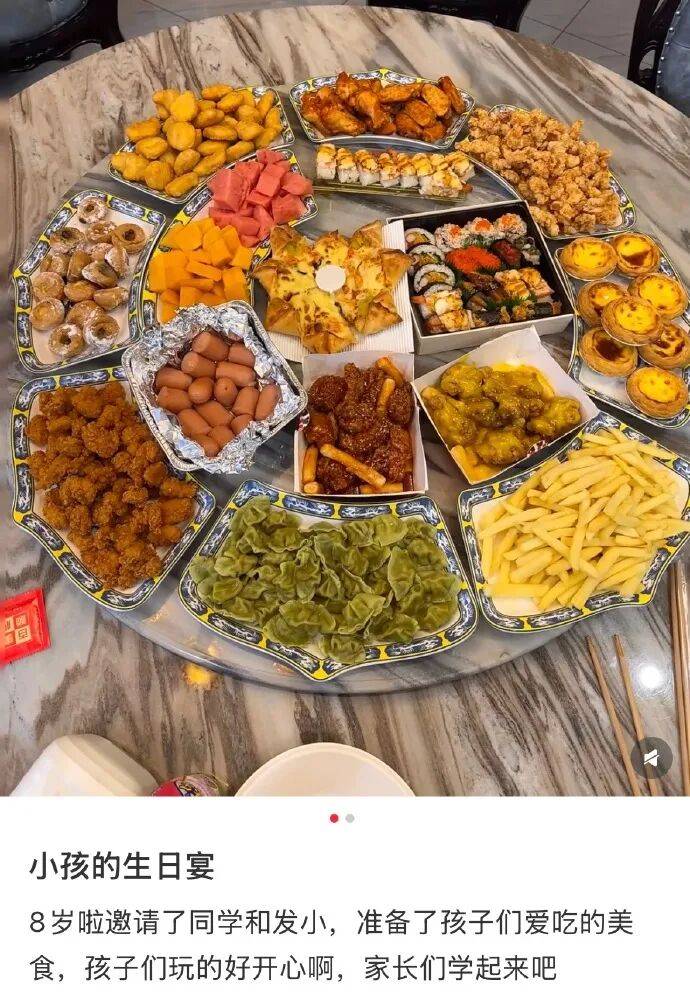Open the birthday feast photo full screen
The image size is (690, 1007).
click(x=345, y=400)
